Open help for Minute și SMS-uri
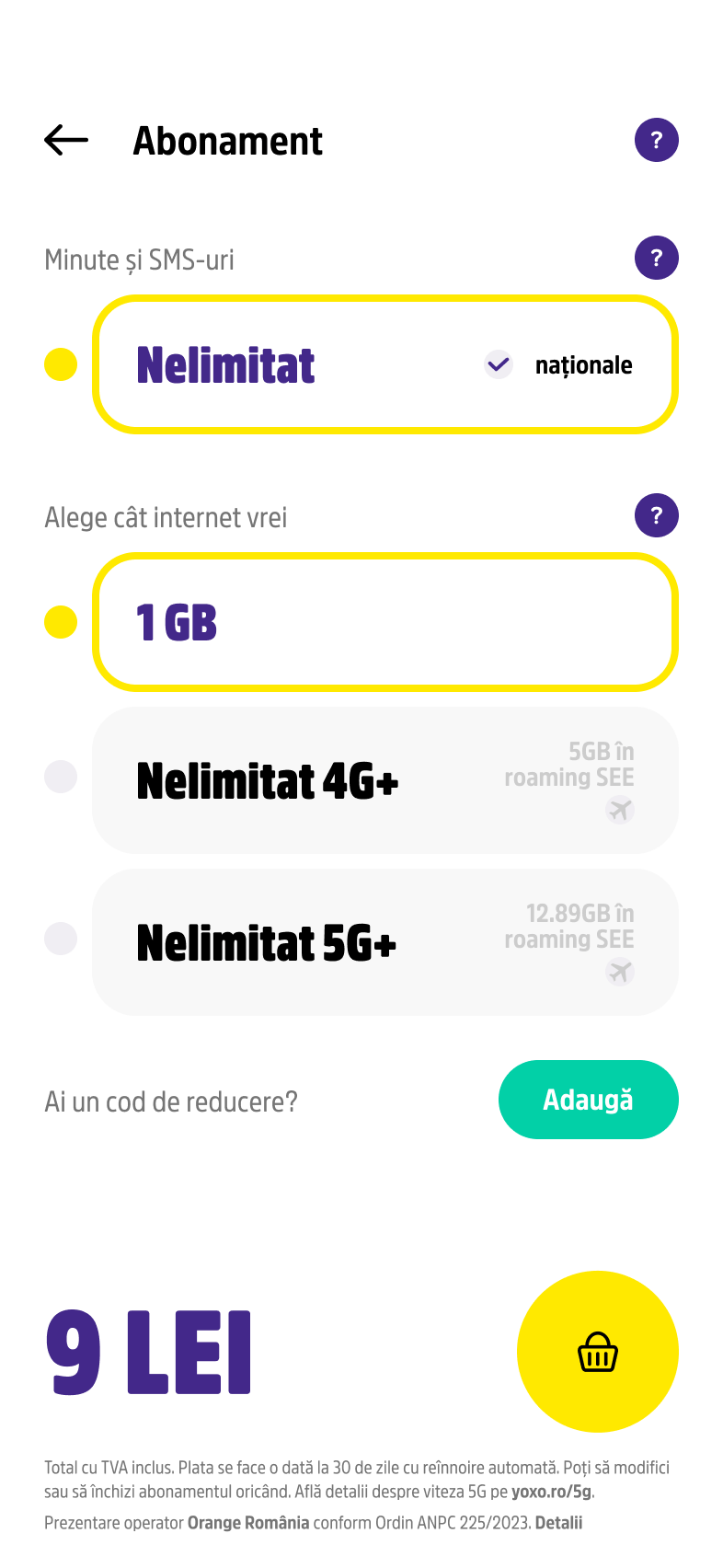Screen dimensions: 723x1568 point(656,259)
